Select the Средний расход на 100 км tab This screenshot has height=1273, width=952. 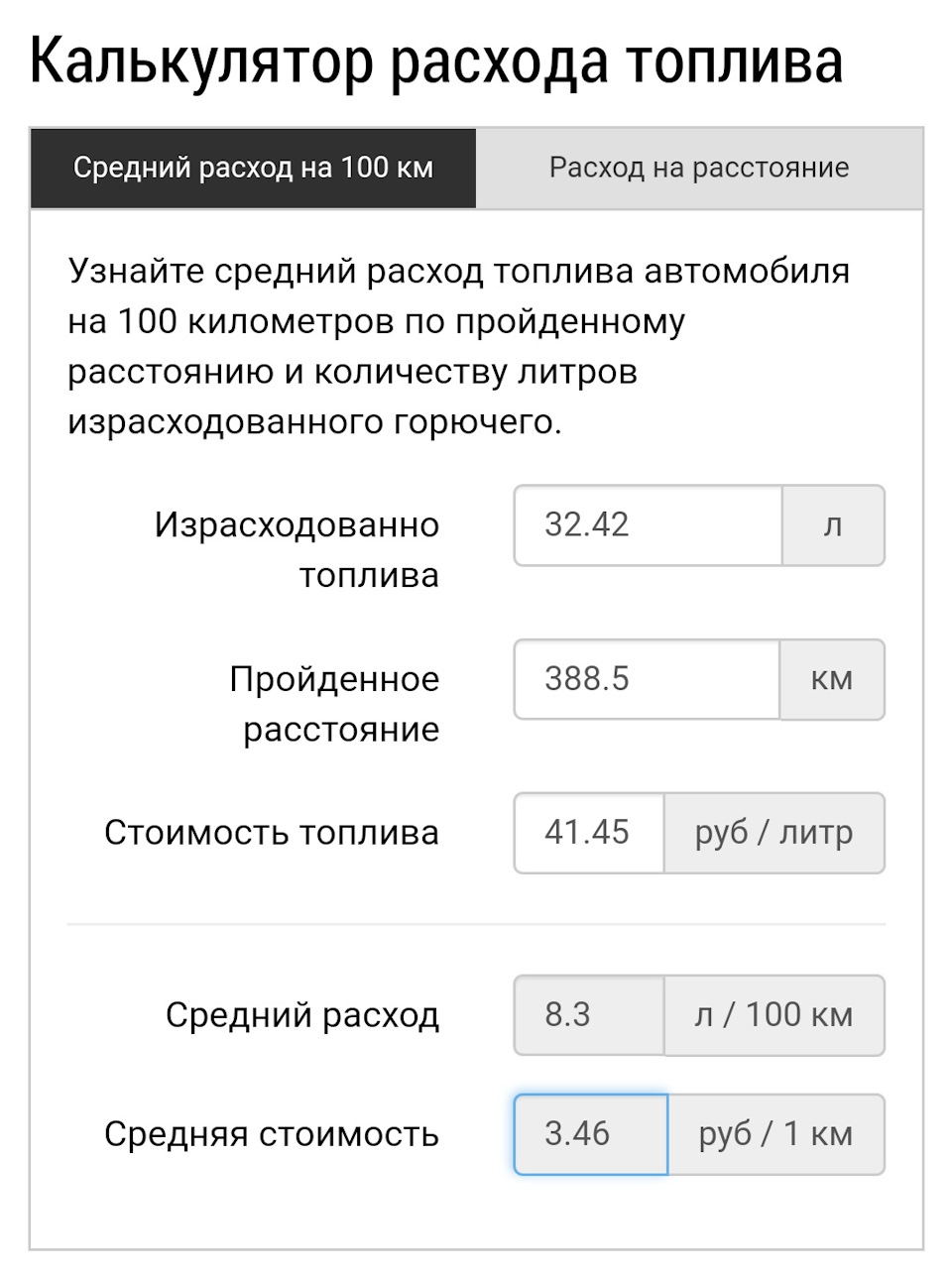point(253,167)
